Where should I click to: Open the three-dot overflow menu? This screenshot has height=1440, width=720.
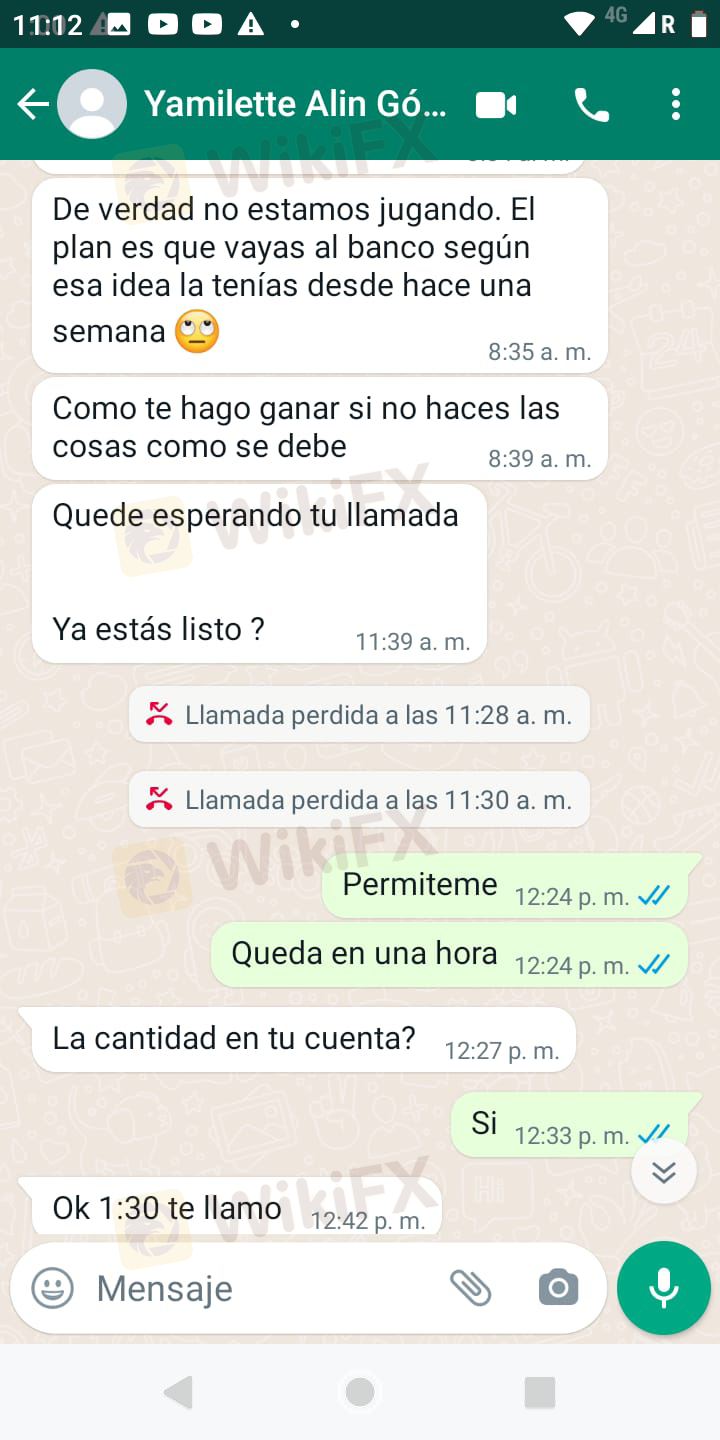click(x=676, y=104)
